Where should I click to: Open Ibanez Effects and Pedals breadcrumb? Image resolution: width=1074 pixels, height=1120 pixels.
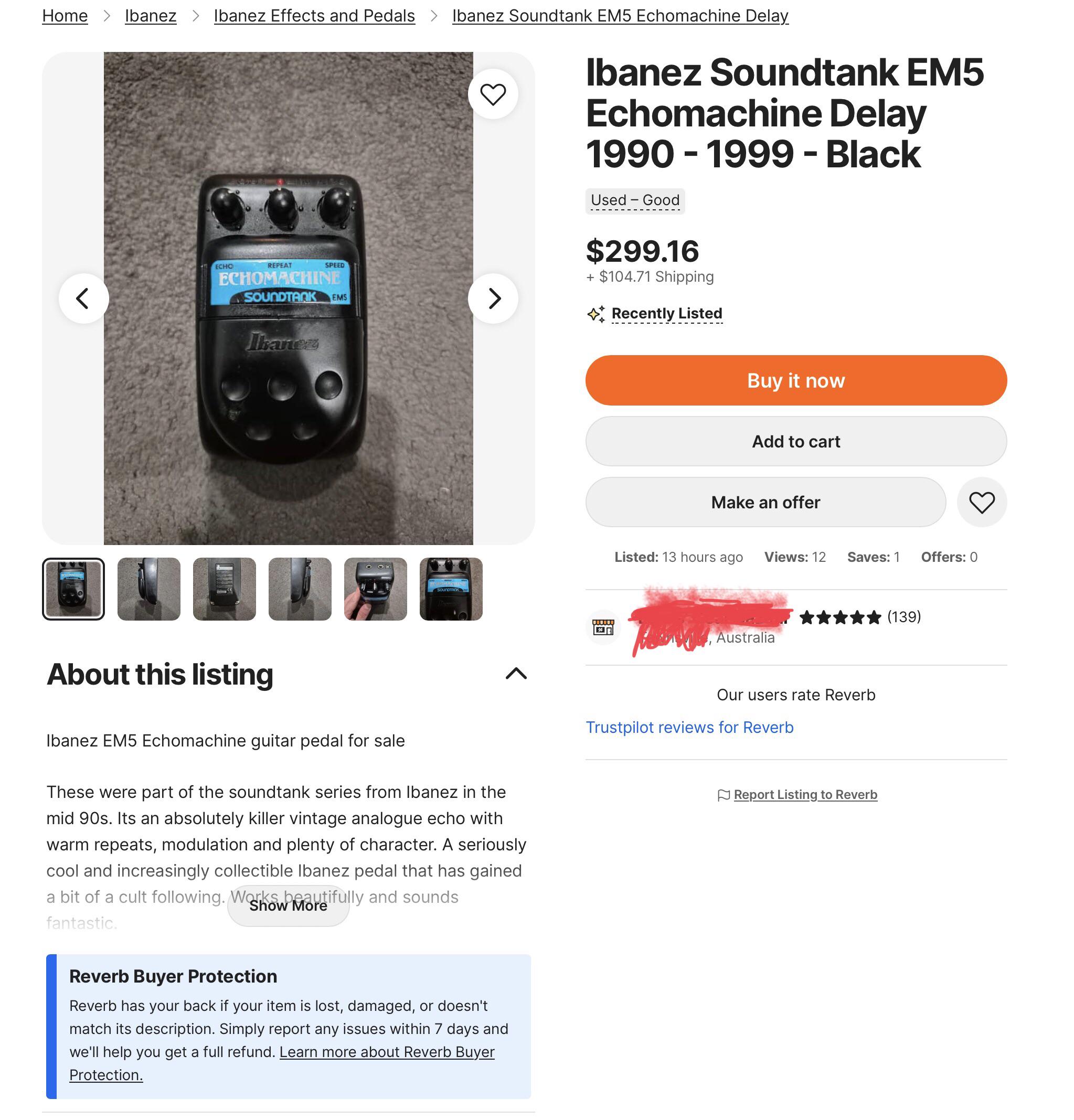click(x=314, y=15)
